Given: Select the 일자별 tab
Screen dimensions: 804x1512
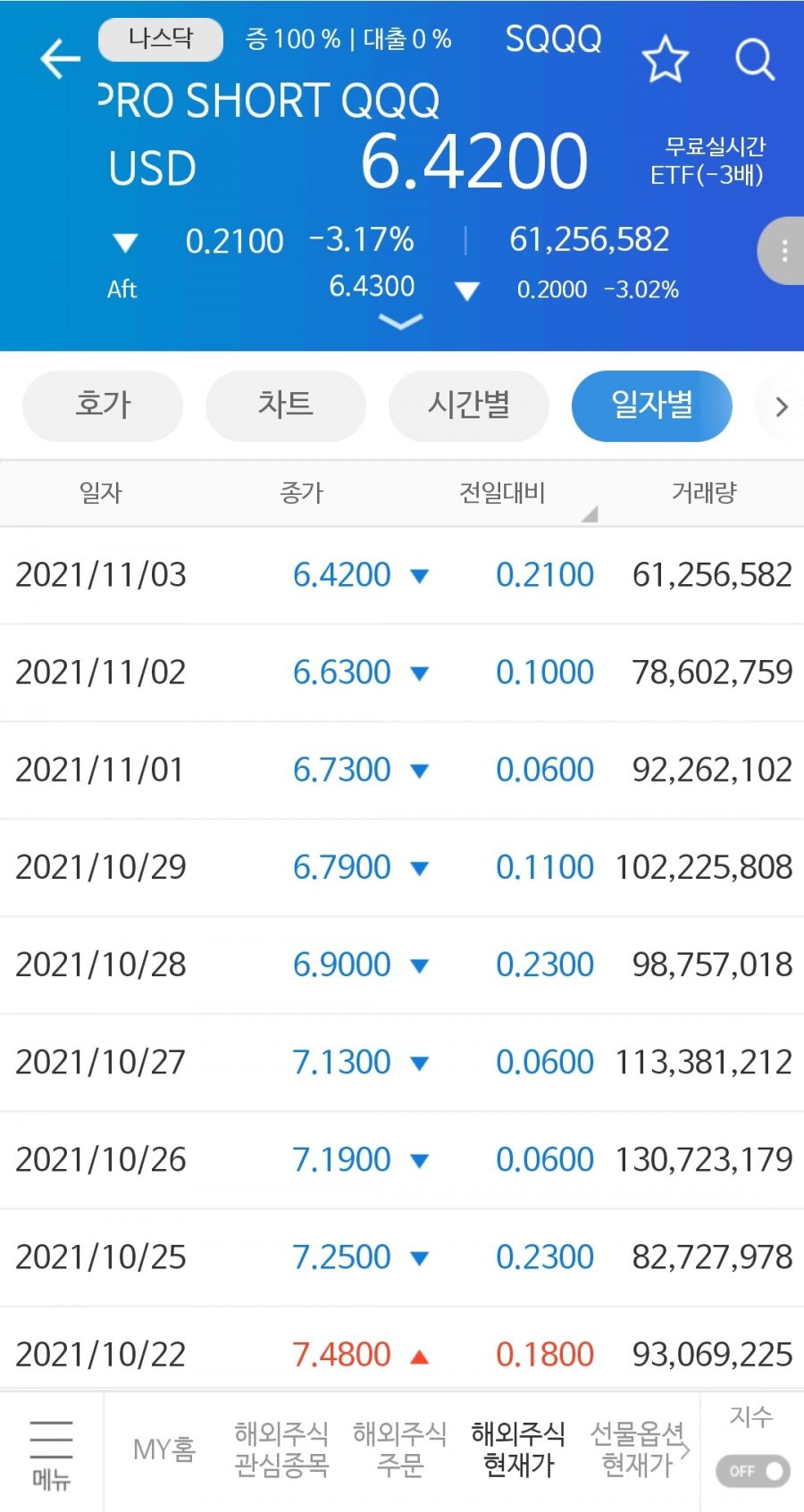Looking at the screenshot, I should click(652, 405).
